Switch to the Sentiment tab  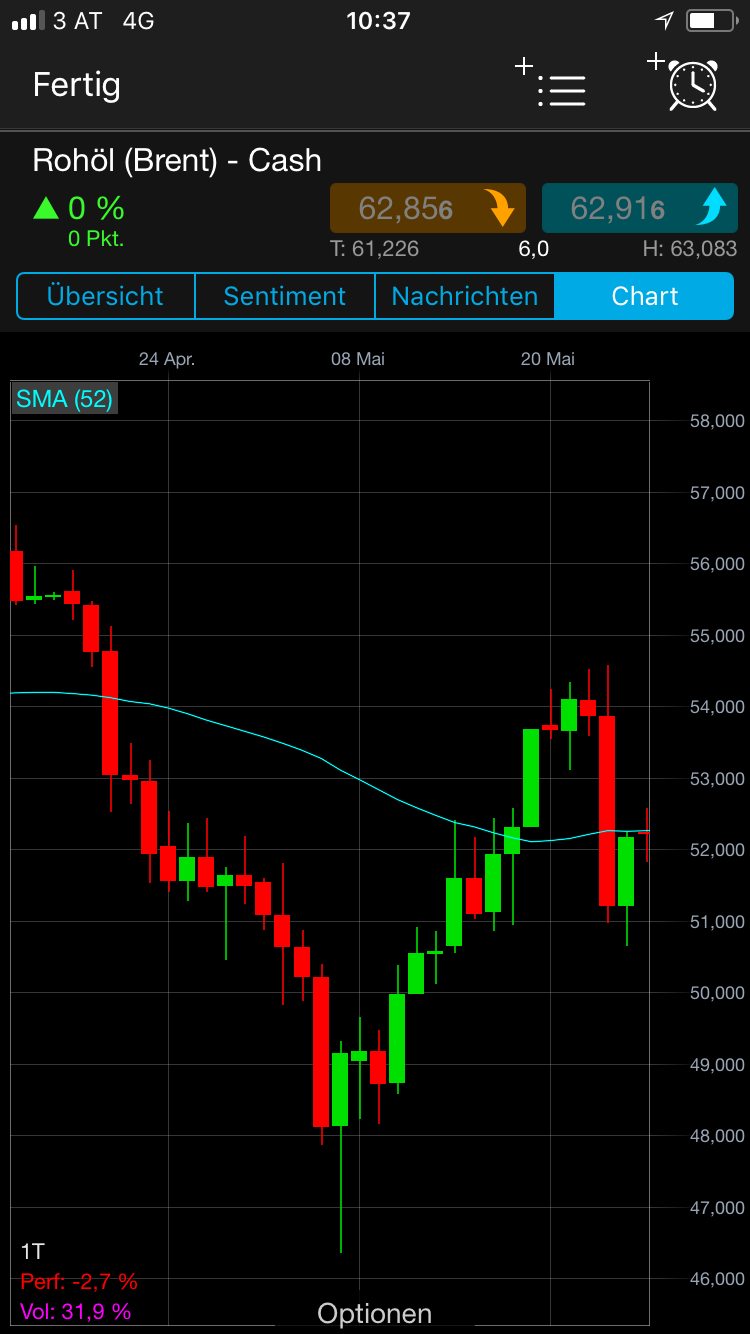pyautogui.click(x=284, y=296)
